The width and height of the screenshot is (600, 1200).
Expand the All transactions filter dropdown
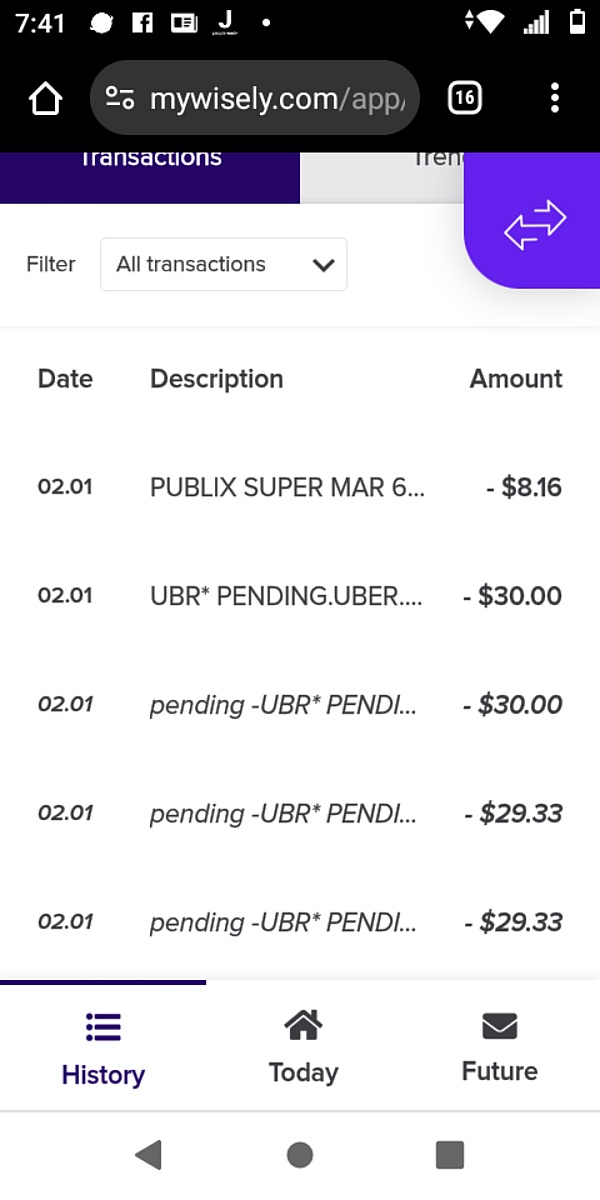coord(224,265)
